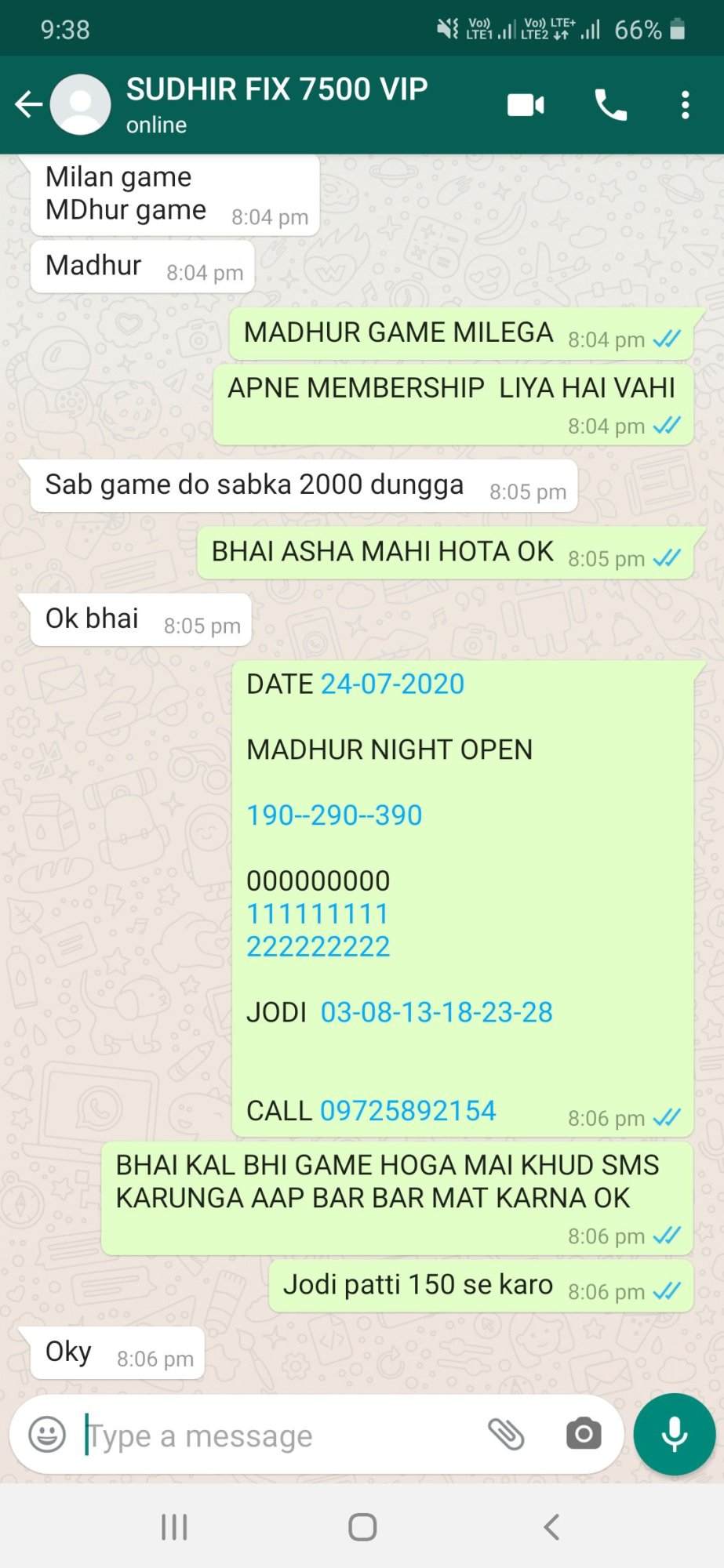Screen dimensions: 724x1568
Task: Open the camera from message bar
Action: [x=584, y=1434]
